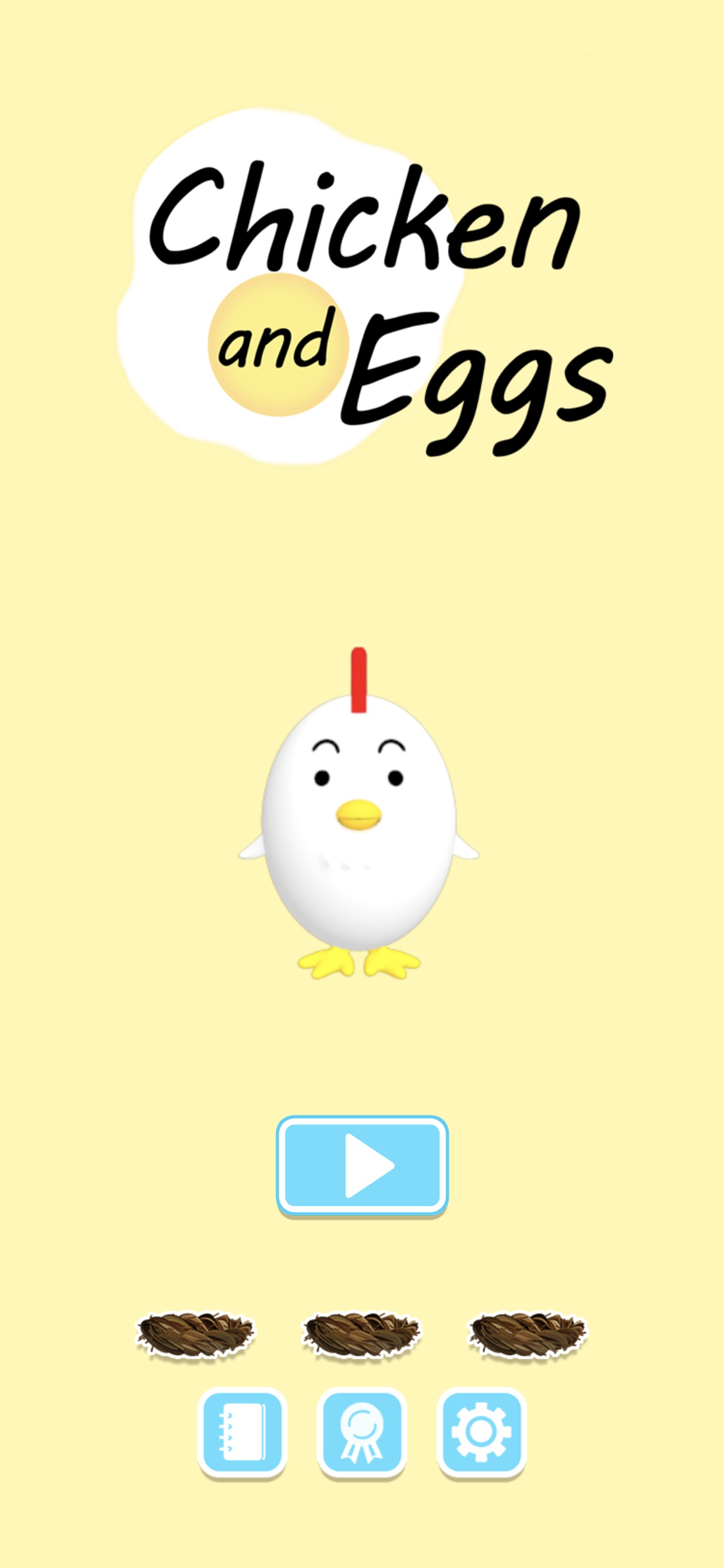Open the notebook icon button
The height and width of the screenshot is (1568, 724).
click(x=242, y=1431)
